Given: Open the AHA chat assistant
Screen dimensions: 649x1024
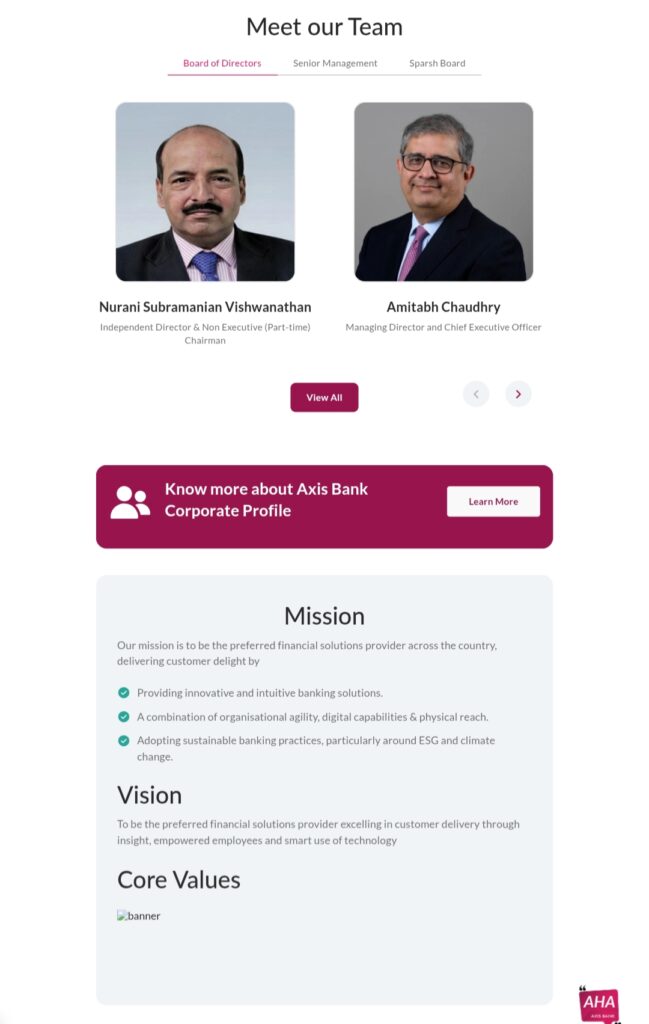Looking at the screenshot, I should [599, 1003].
